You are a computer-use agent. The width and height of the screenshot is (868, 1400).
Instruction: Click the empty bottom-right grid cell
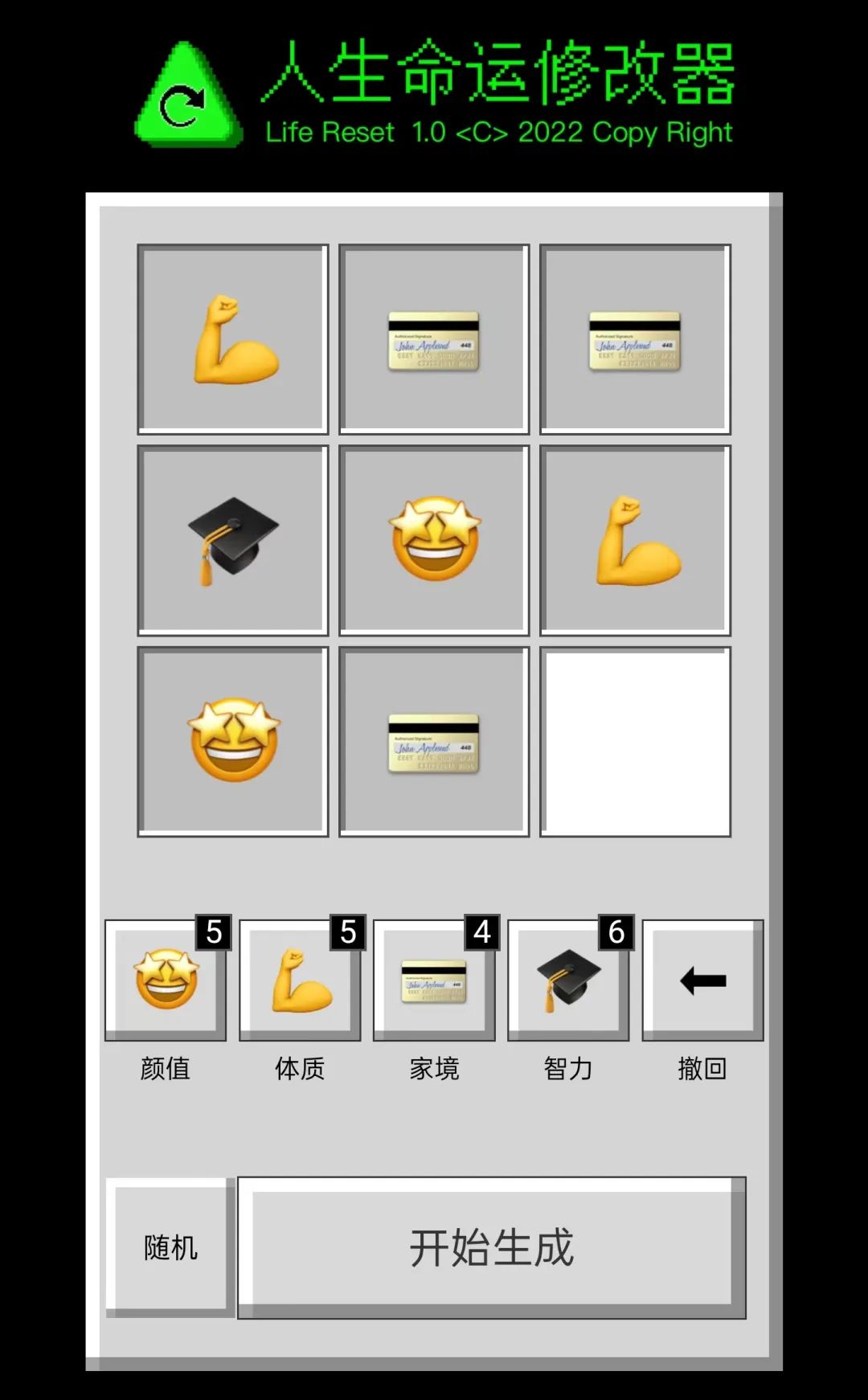click(x=636, y=740)
